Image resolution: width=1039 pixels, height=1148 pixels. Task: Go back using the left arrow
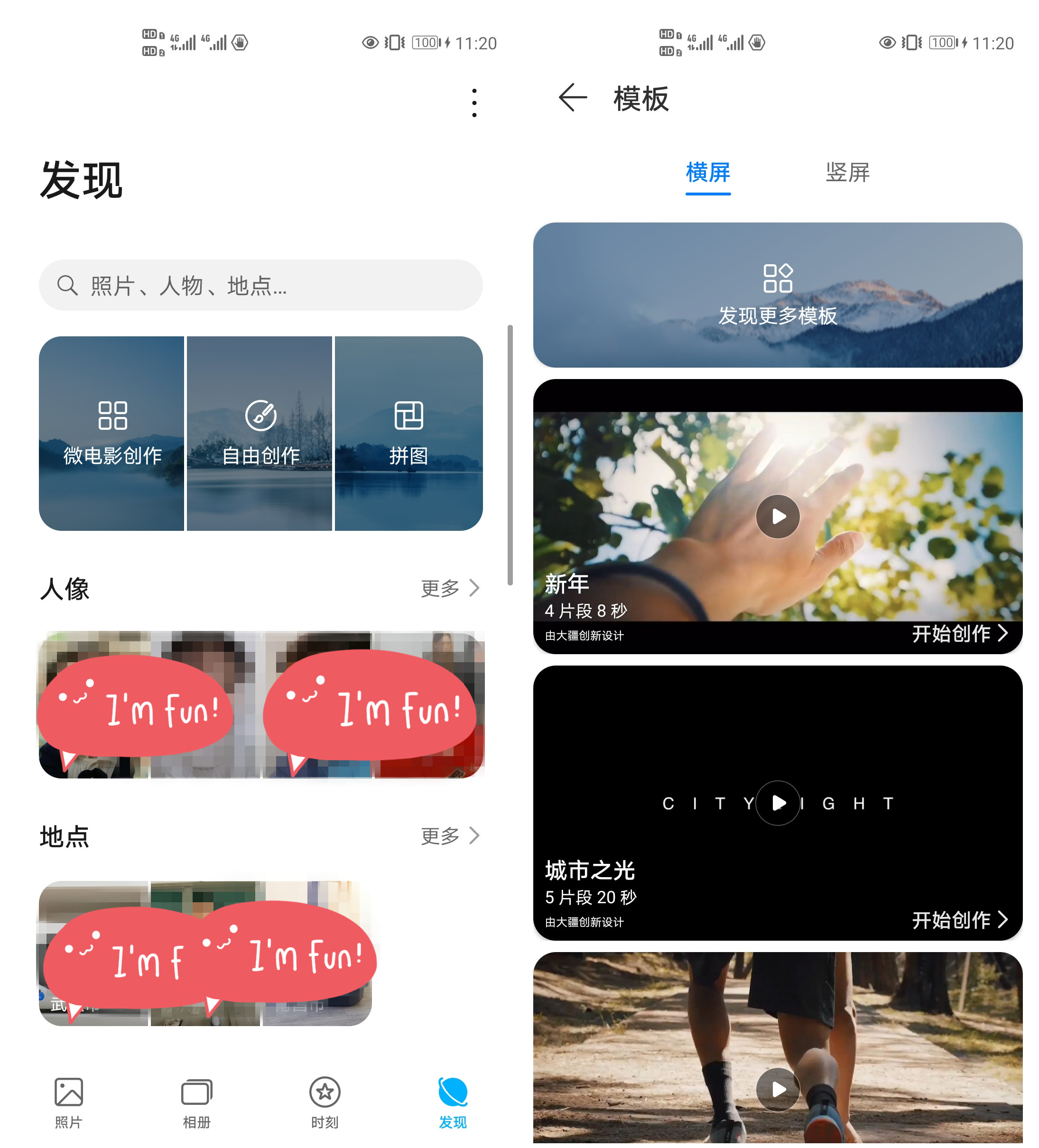571,98
